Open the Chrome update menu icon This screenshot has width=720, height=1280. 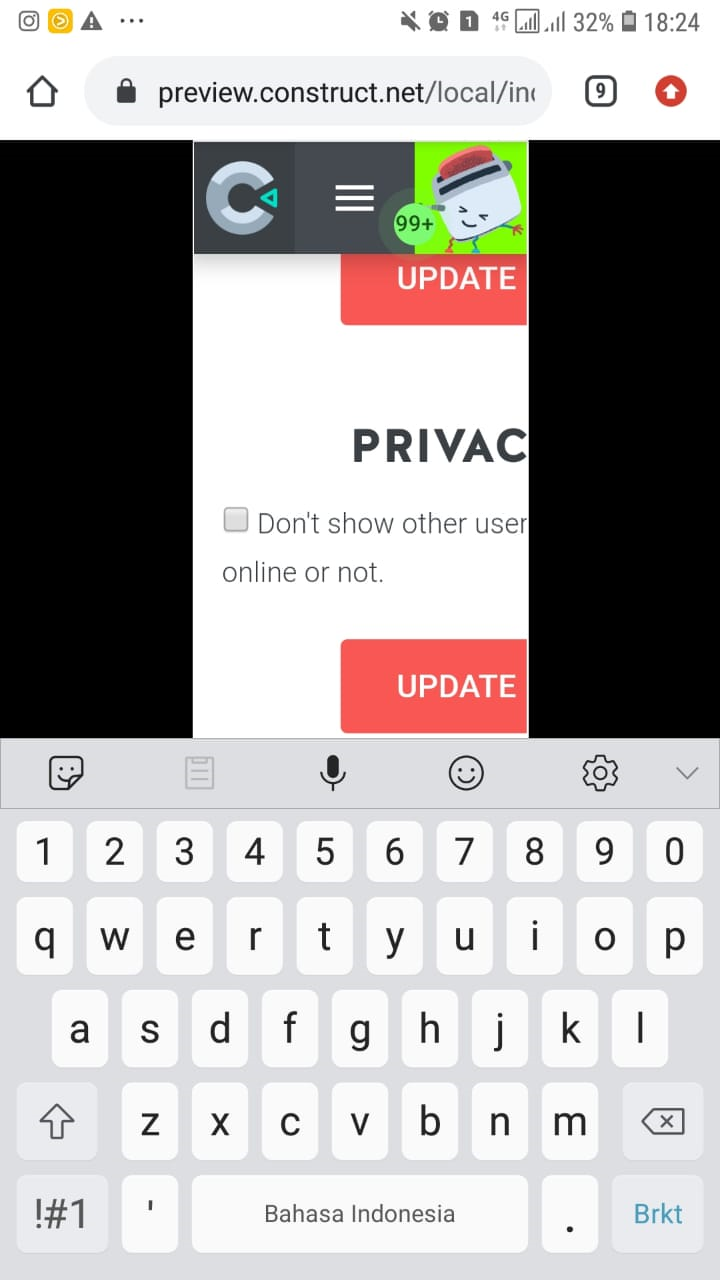pos(670,92)
